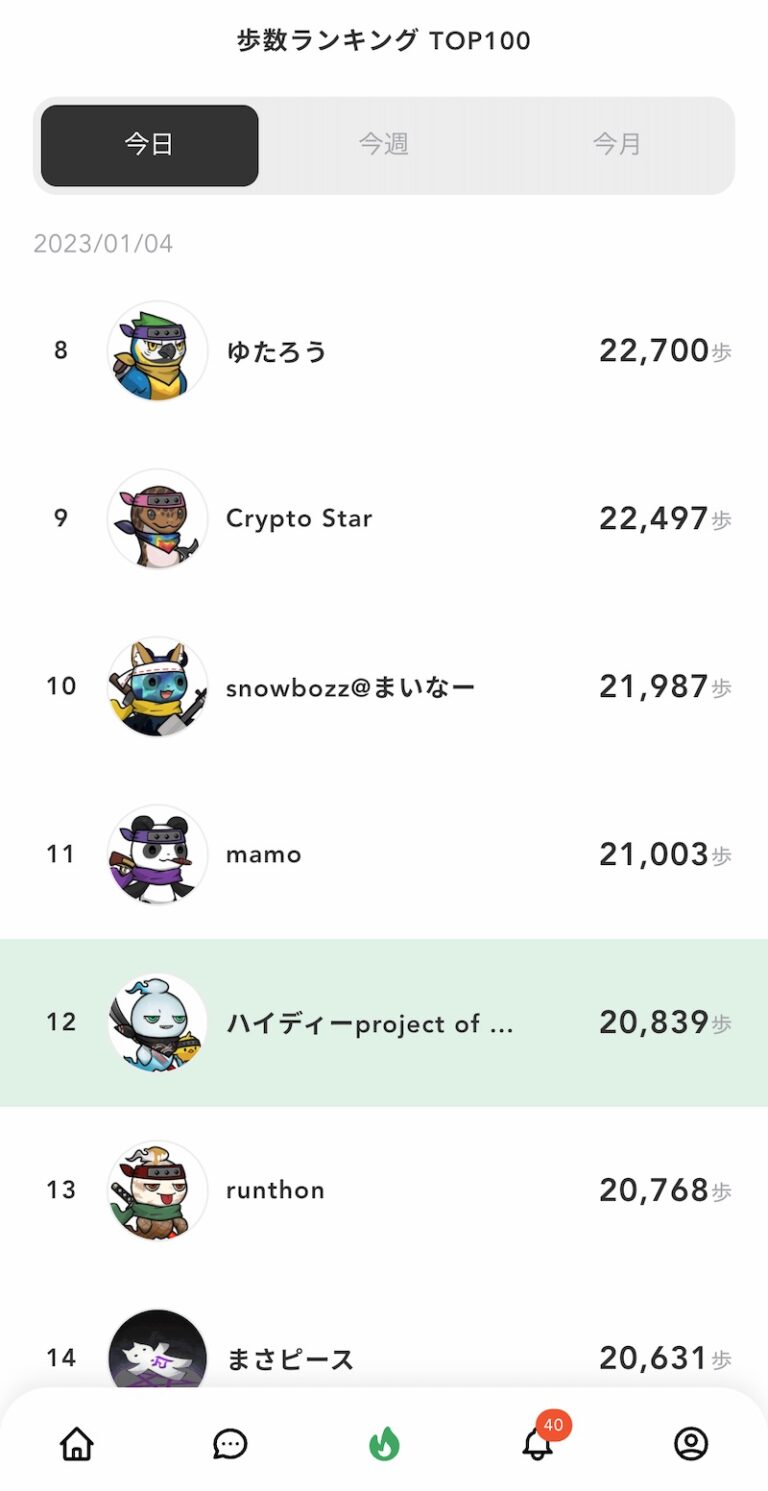Tap the date label 2023/01/04

click(x=102, y=242)
